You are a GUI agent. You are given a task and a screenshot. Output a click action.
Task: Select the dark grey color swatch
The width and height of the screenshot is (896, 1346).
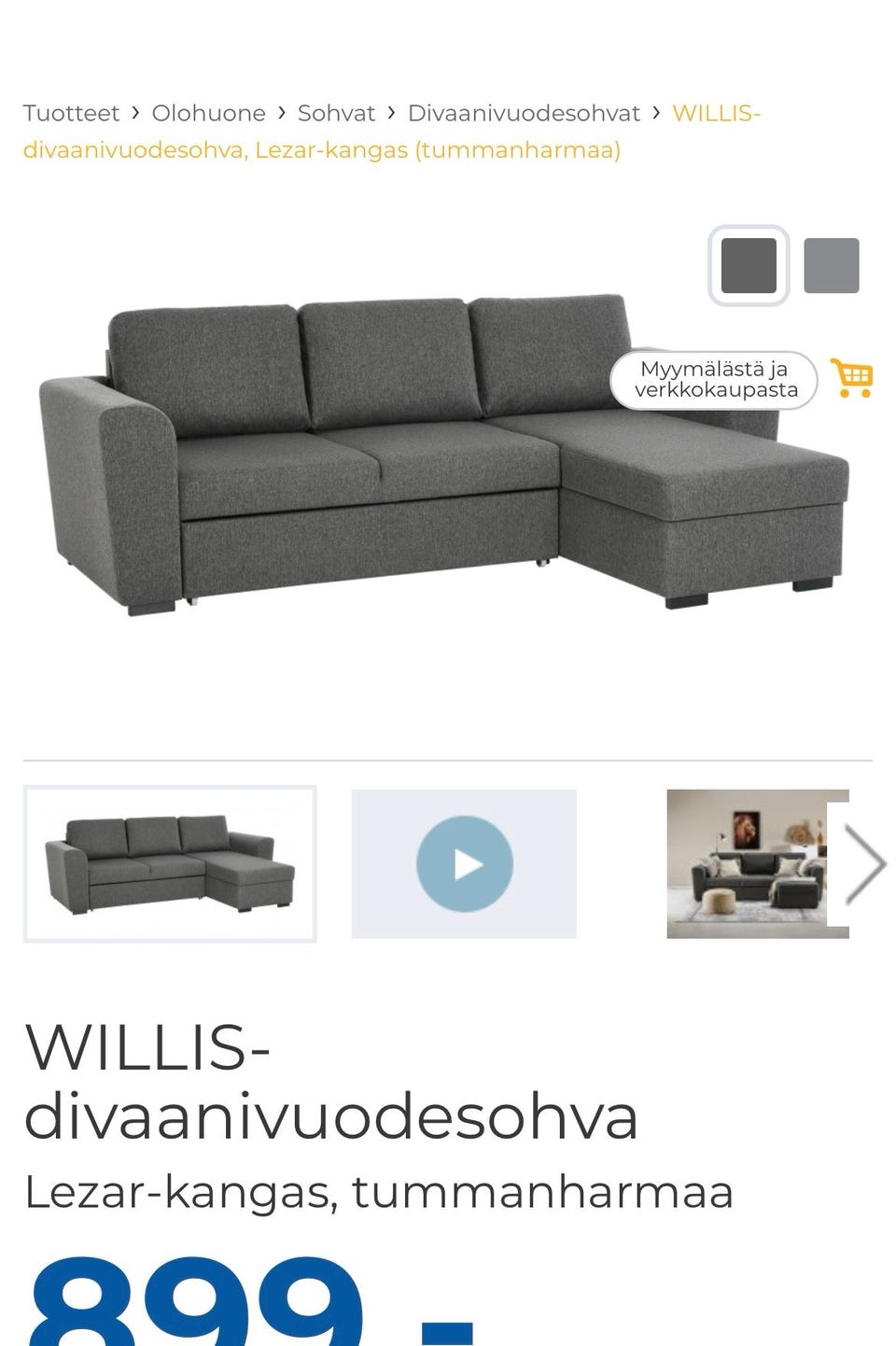point(749,266)
